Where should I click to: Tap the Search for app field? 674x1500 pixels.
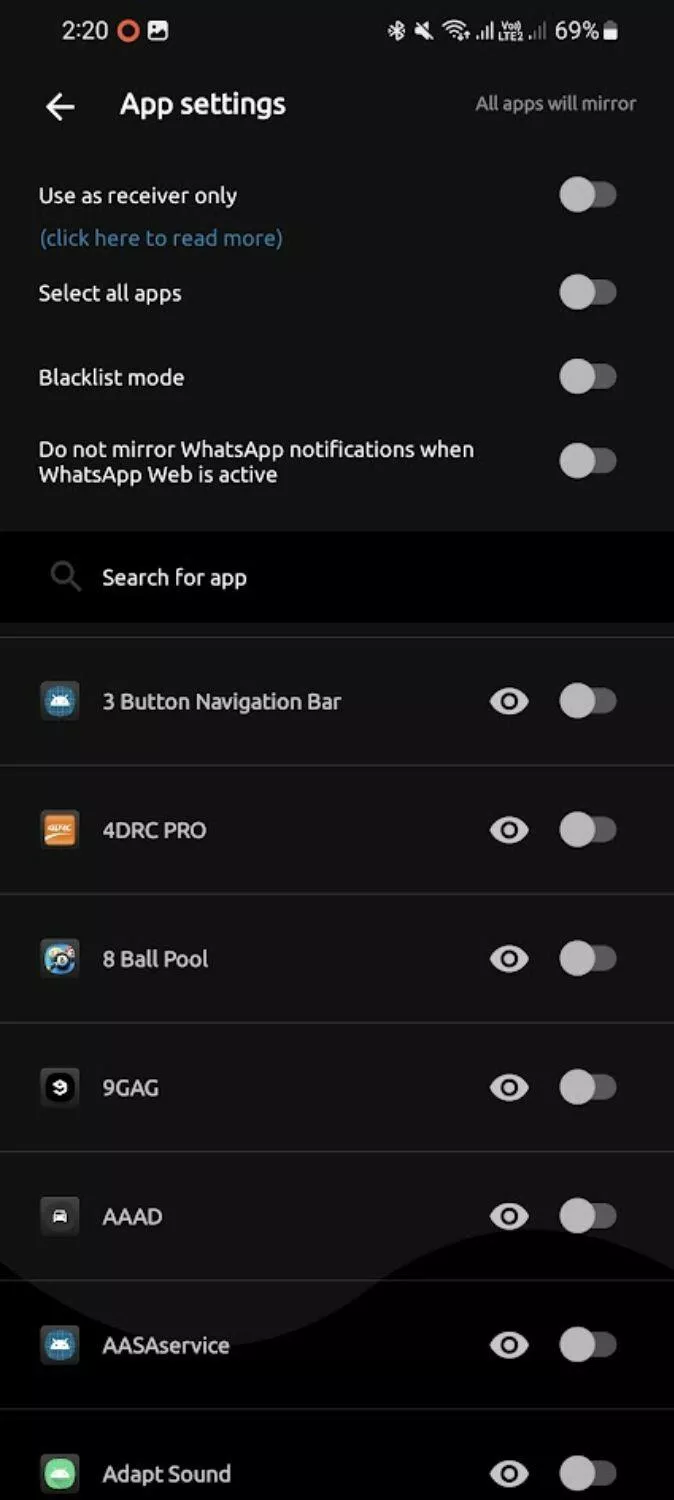300,577
